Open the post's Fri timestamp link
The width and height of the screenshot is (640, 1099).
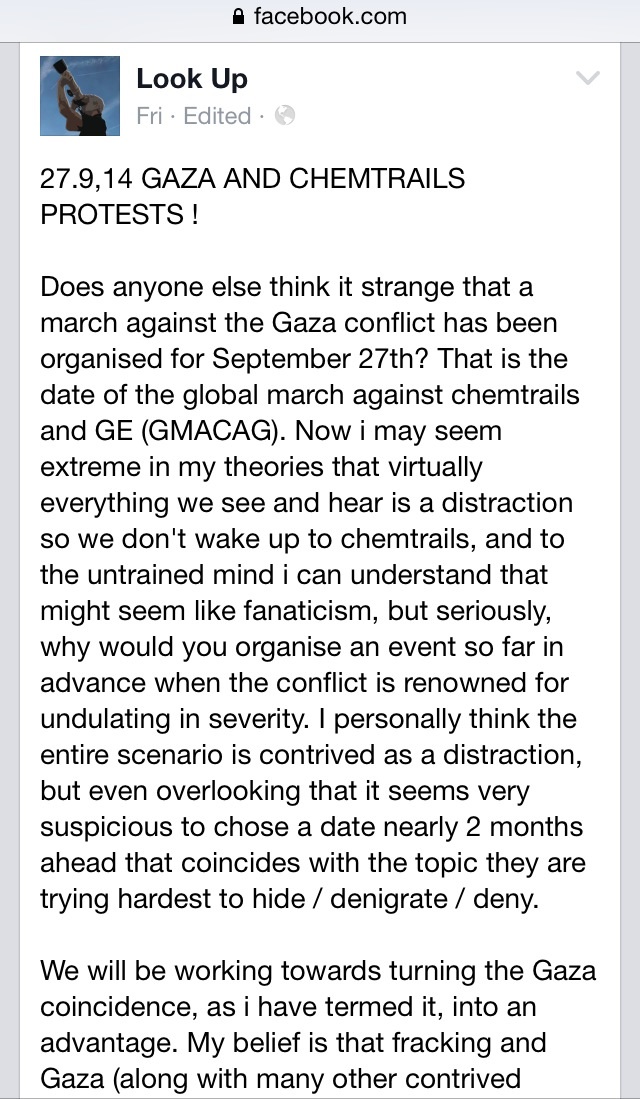coord(149,116)
